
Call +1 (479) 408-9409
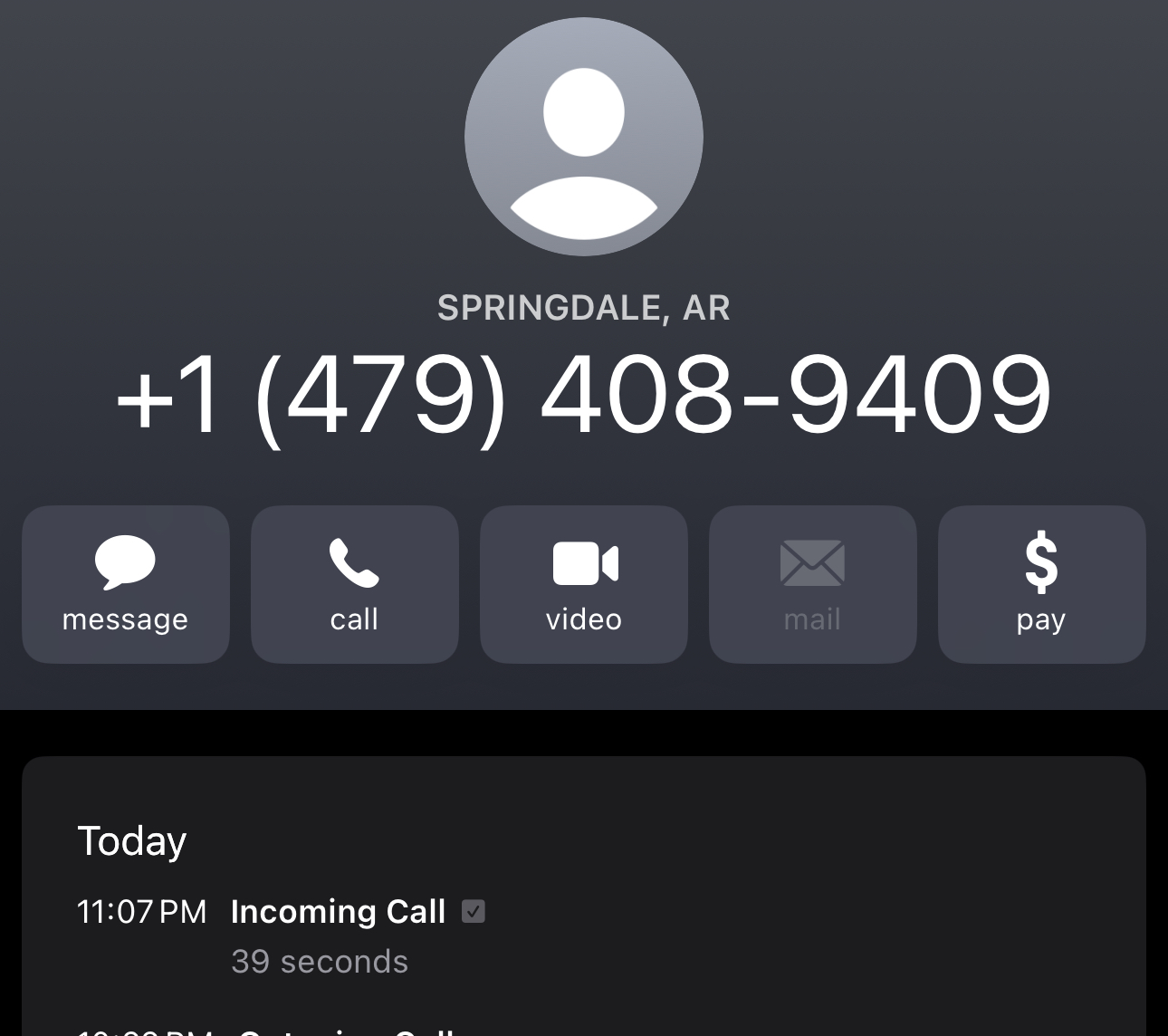point(354,584)
